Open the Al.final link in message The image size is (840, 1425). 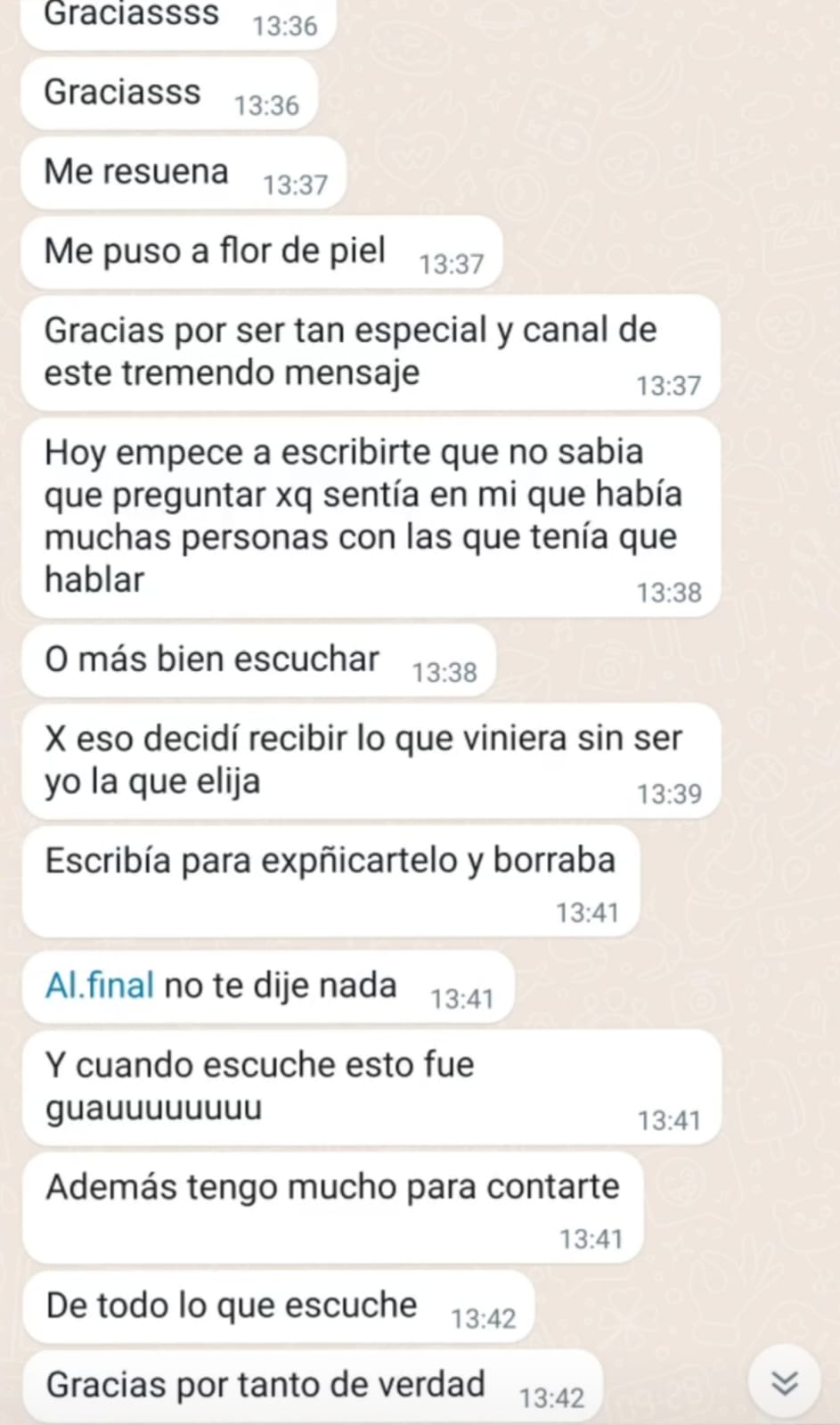coord(99,986)
